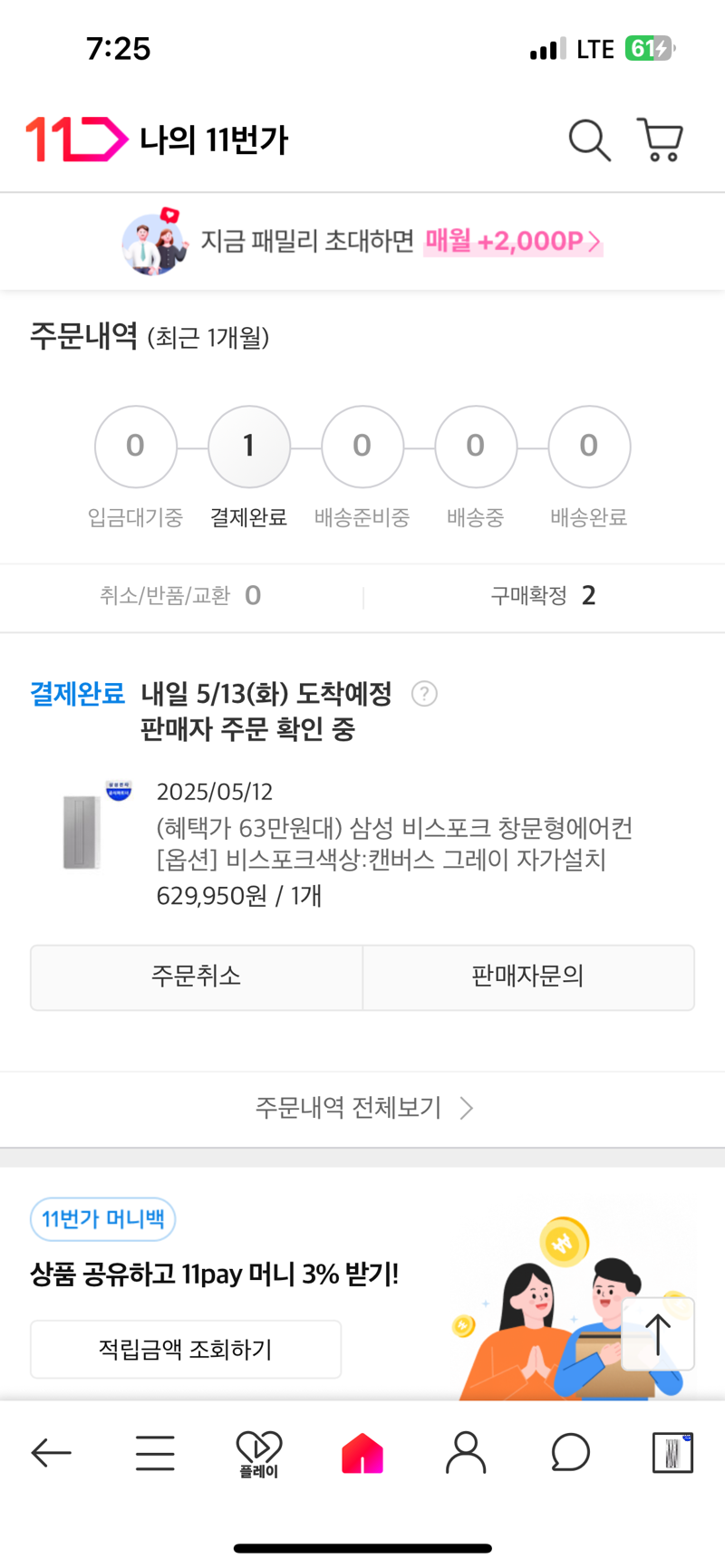Screen dimensions: 725x1568
Task: Tap 적립금액 조회하기 button
Action: coord(186,1349)
